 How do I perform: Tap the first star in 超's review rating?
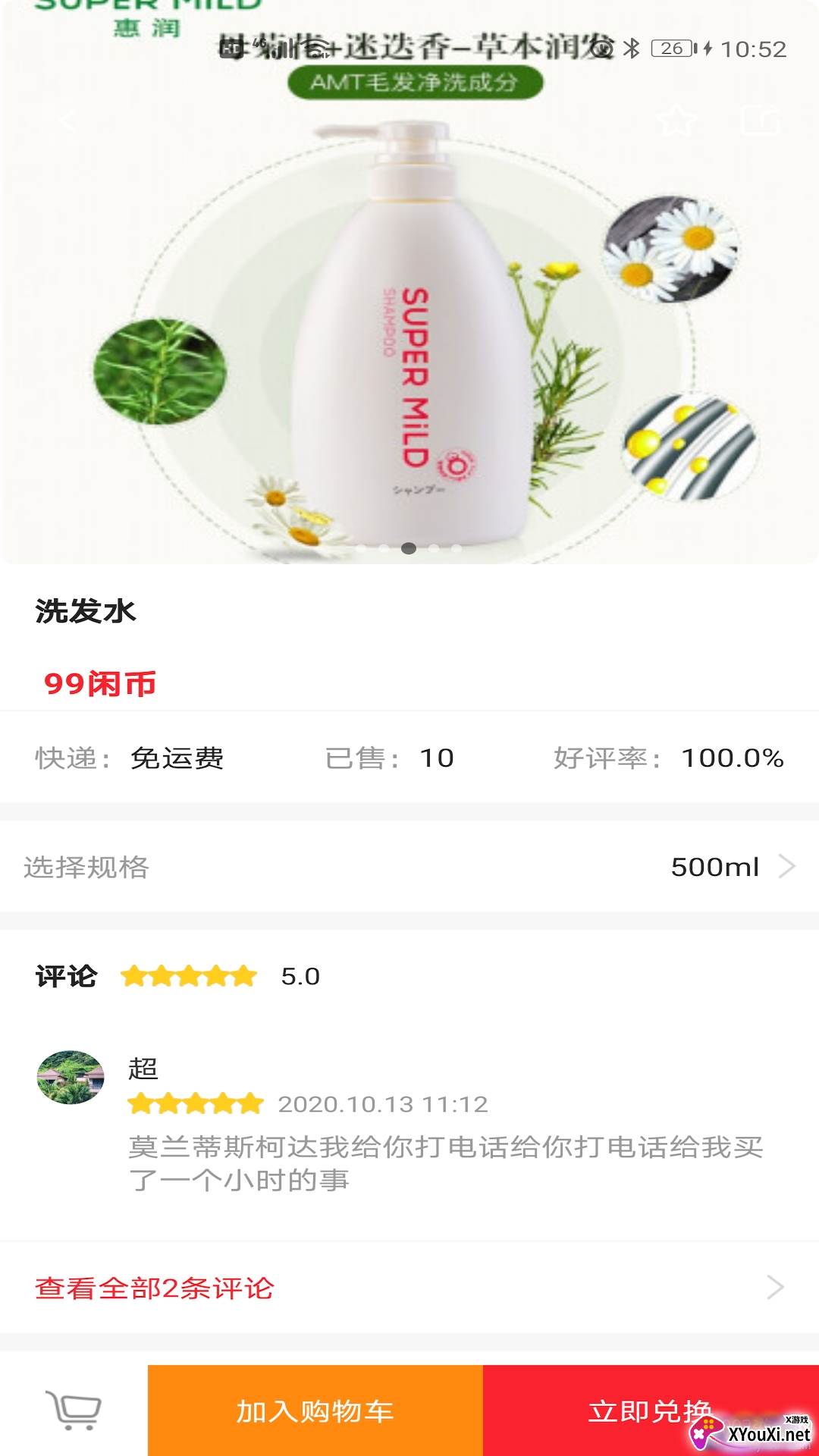tap(140, 1105)
